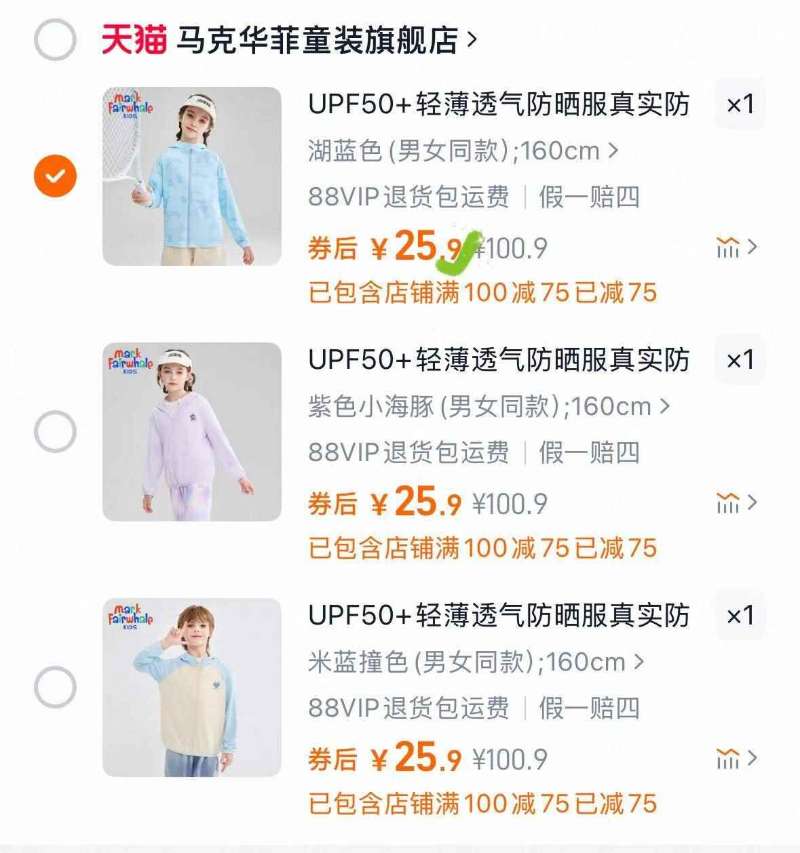Open the 紫色小海豚 jacket product image
The image size is (800, 853).
pyautogui.click(x=192, y=432)
